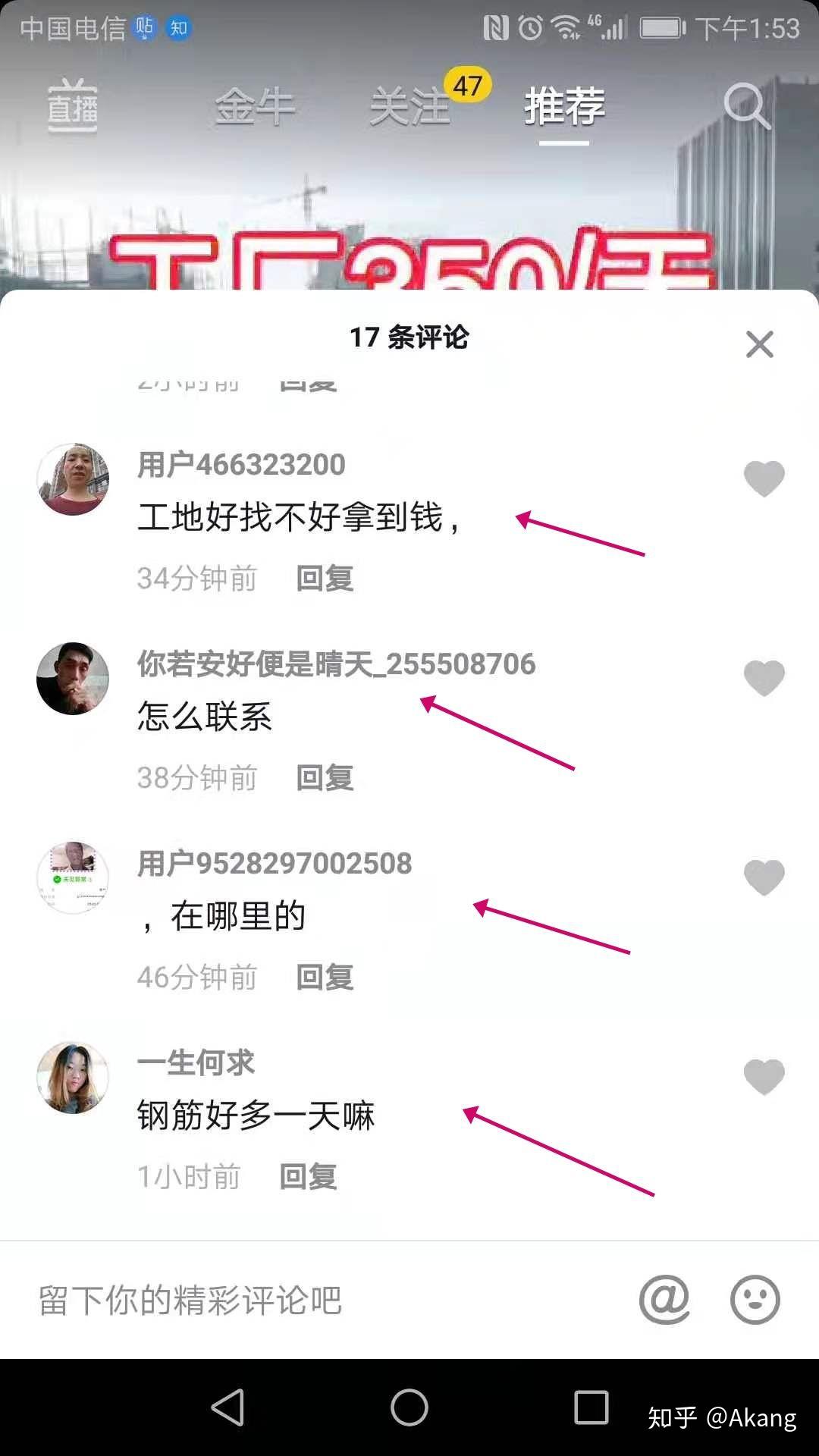Open the avatar of 用户466323200
Viewport: 819px width, 1456px height.
[73, 479]
